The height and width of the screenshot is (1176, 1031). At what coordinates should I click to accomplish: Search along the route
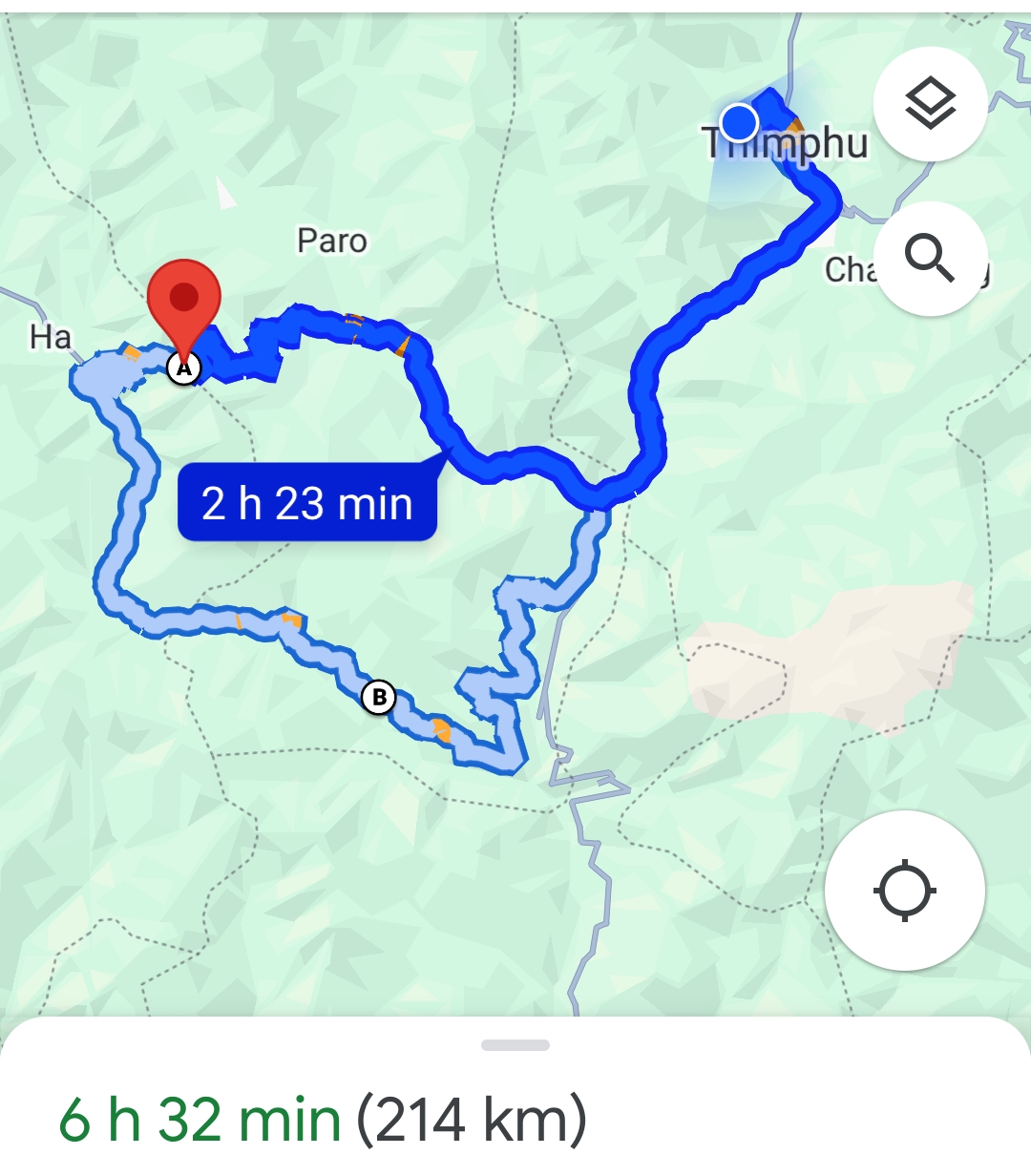pyautogui.click(x=930, y=258)
